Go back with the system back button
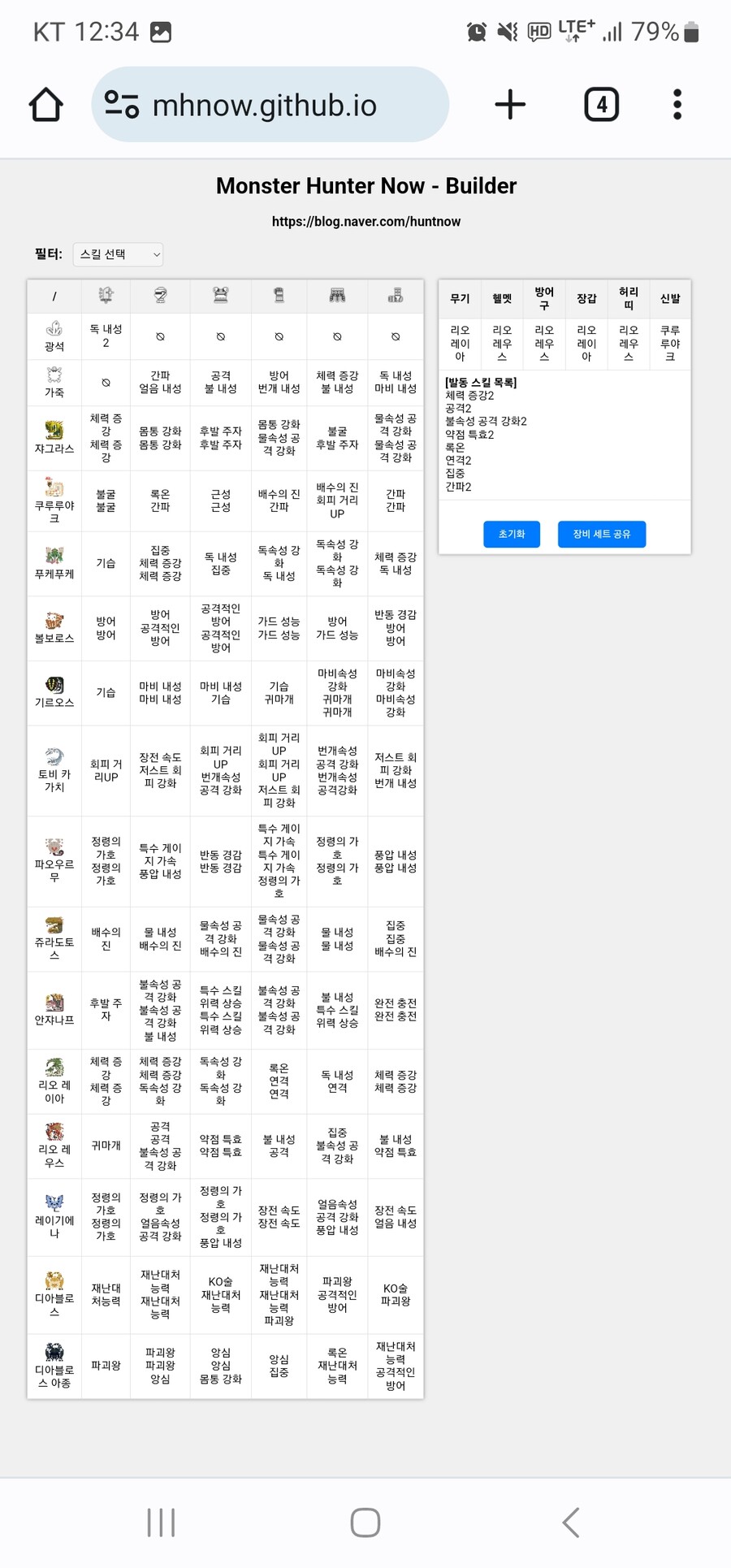 click(x=571, y=1523)
